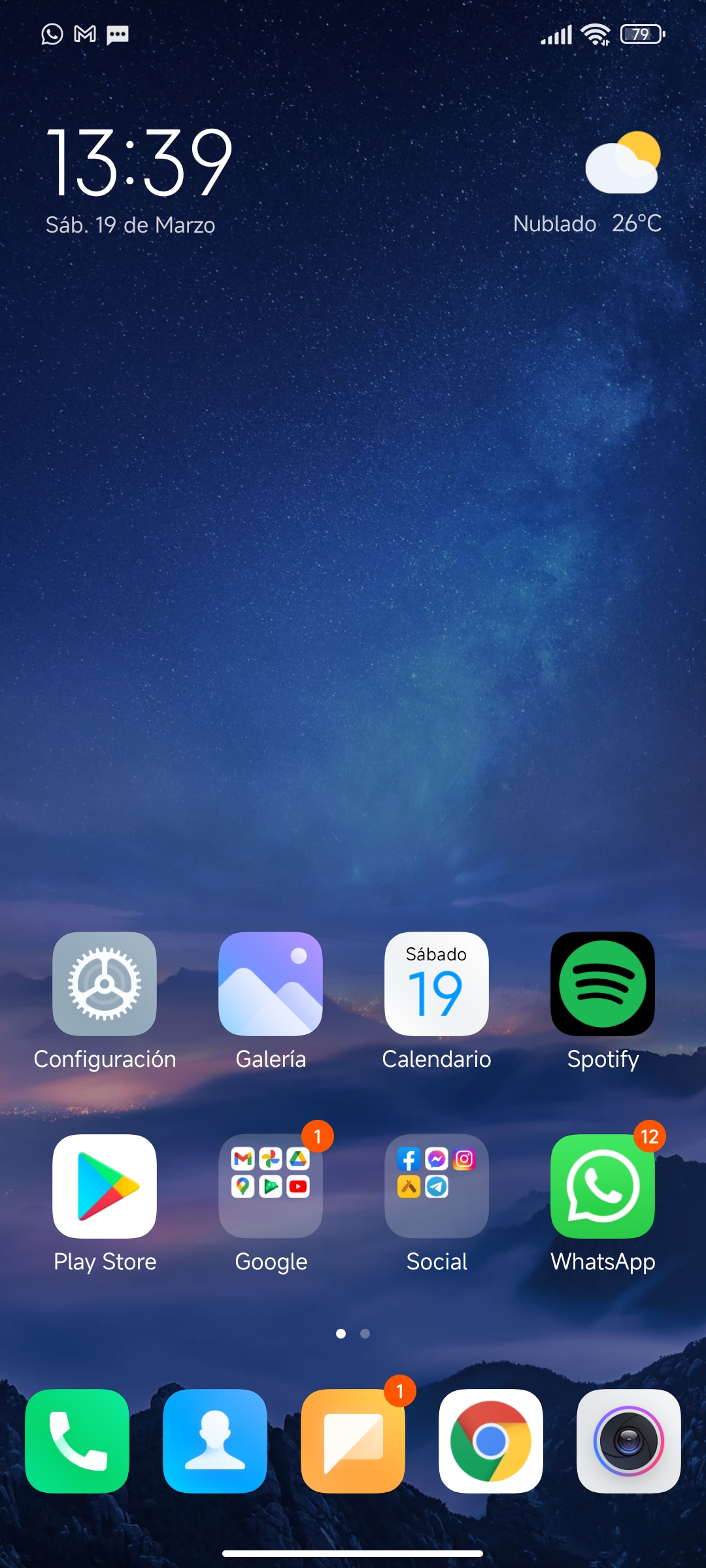The width and height of the screenshot is (706, 1568).
Task: Open the Google folder
Action: [x=271, y=1186]
